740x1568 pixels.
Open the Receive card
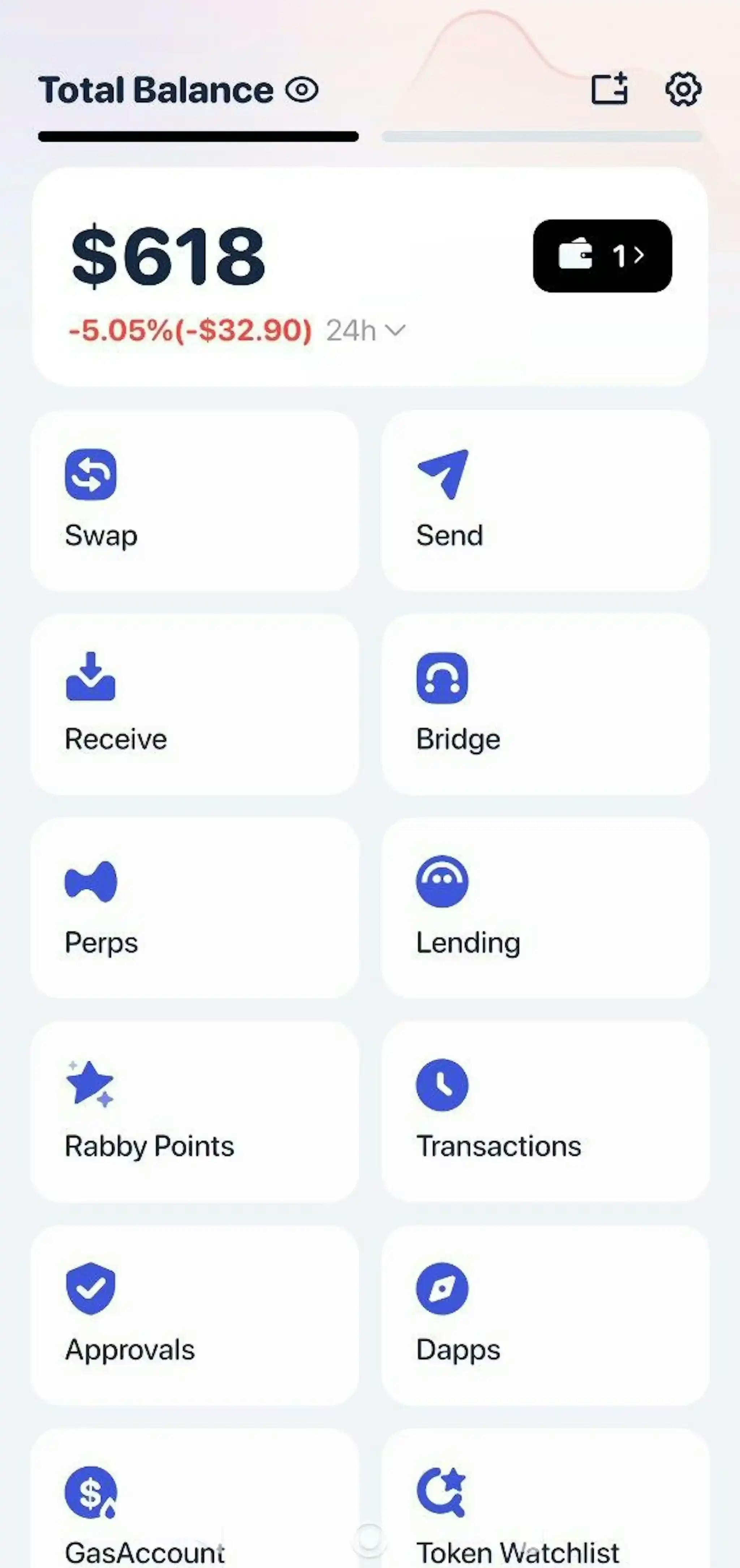pos(194,704)
